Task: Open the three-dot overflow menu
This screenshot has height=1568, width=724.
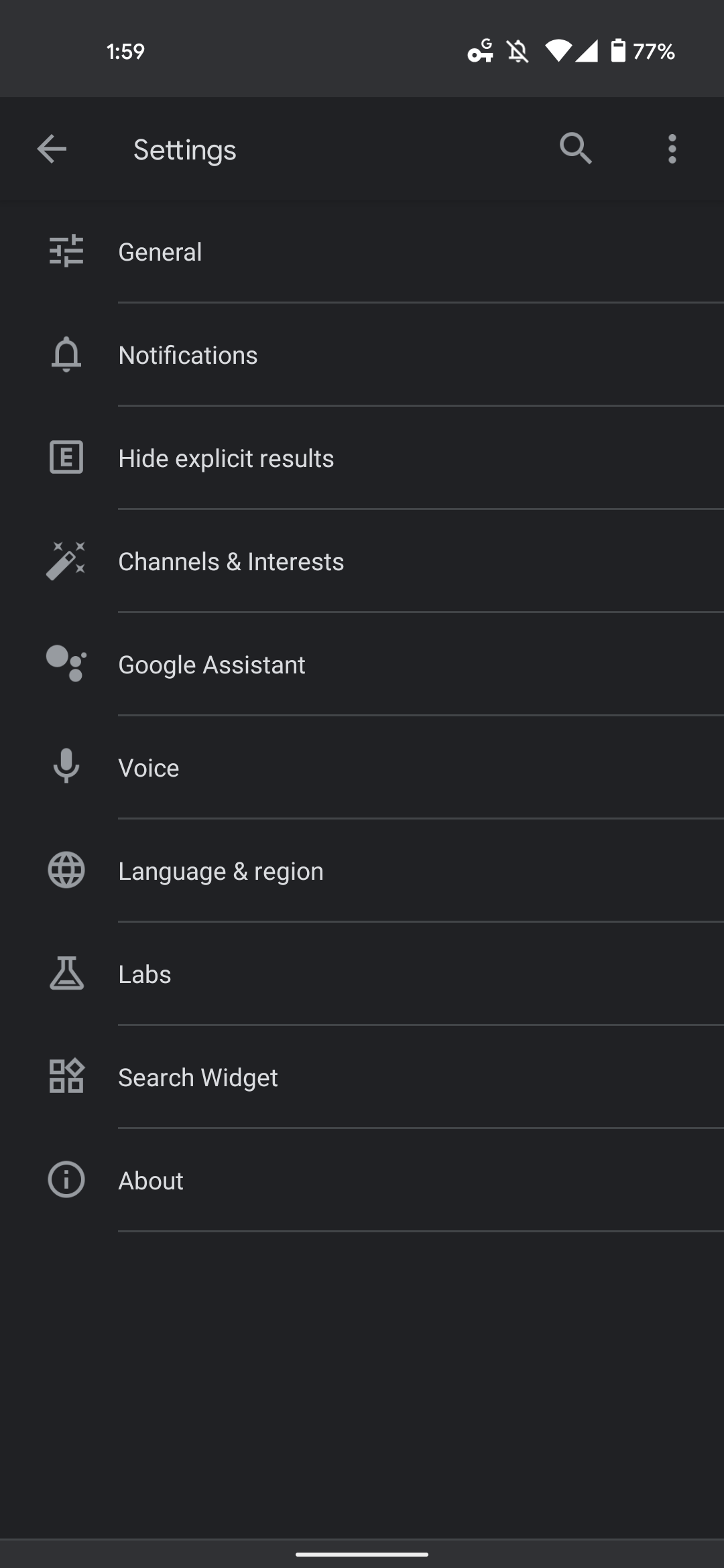Action: pos(672,149)
